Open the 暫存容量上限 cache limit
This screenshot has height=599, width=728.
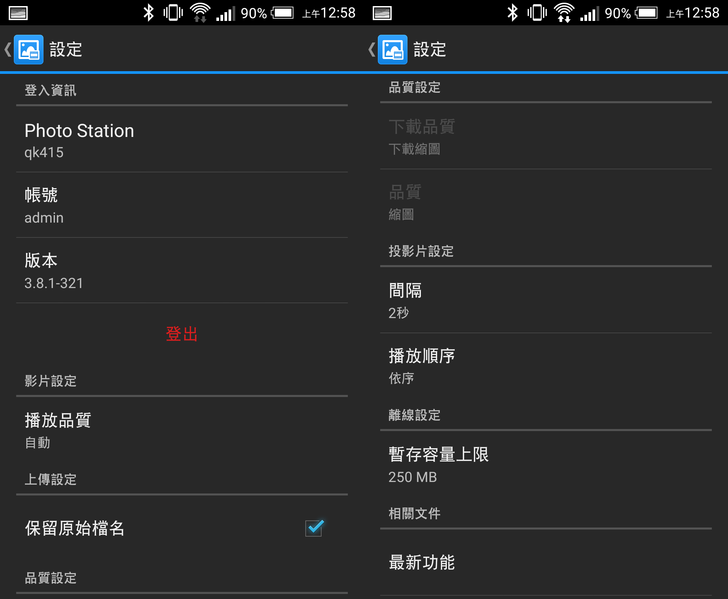pyautogui.click(x=548, y=464)
